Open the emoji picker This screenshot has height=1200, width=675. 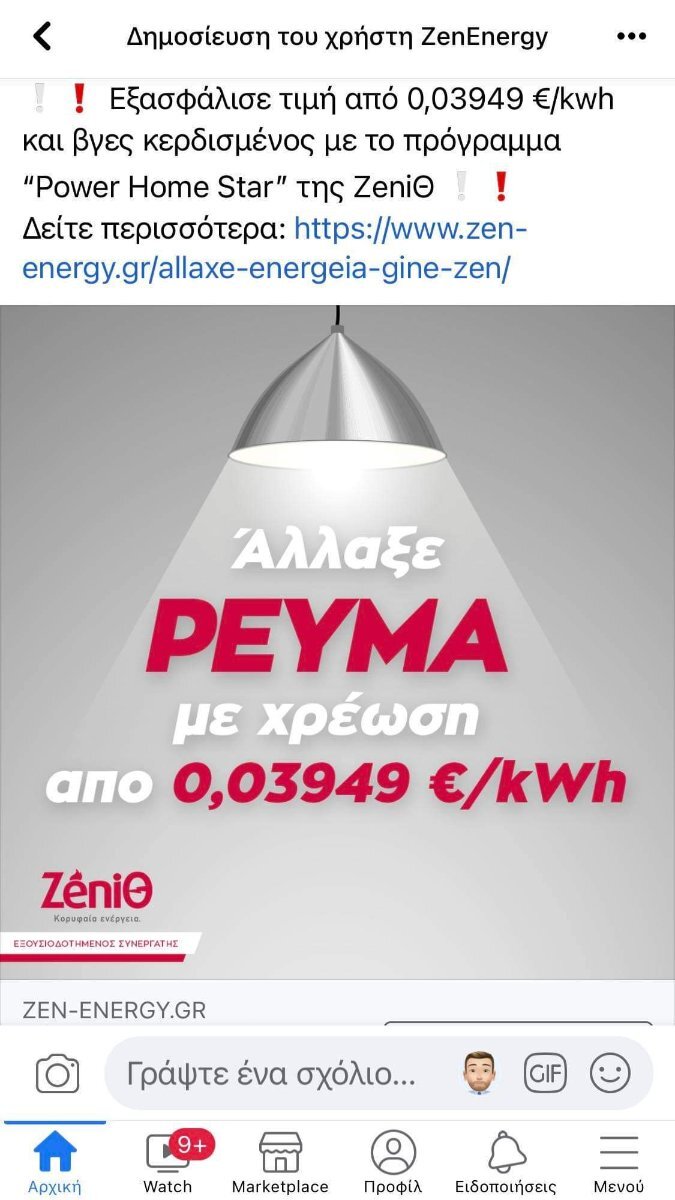click(610, 1074)
